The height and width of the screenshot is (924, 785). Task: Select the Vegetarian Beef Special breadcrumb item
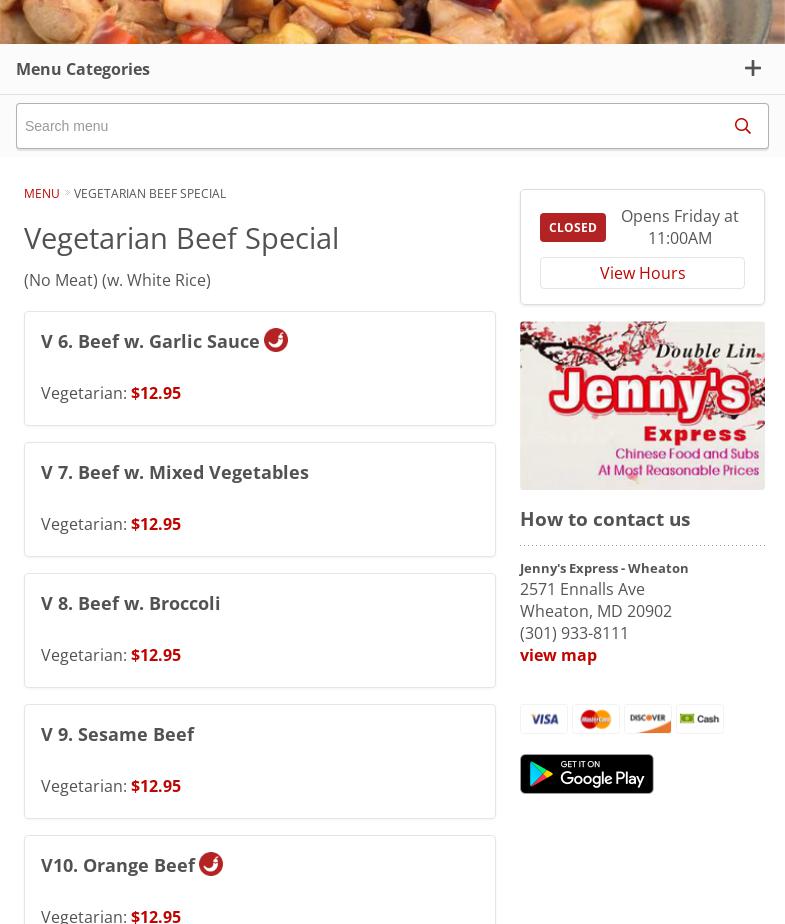click(150, 193)
